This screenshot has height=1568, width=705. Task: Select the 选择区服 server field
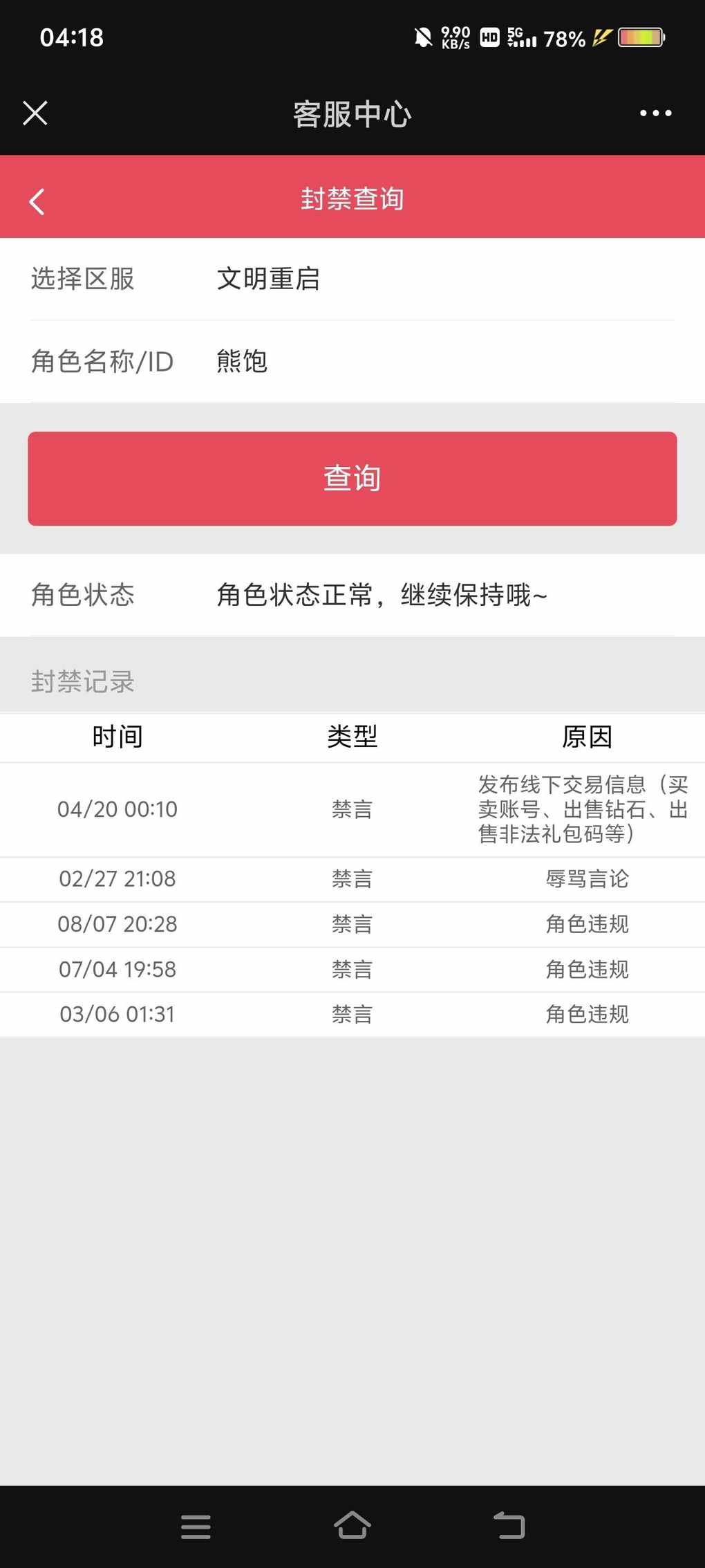pyautogui.click(x=352, y=279)
